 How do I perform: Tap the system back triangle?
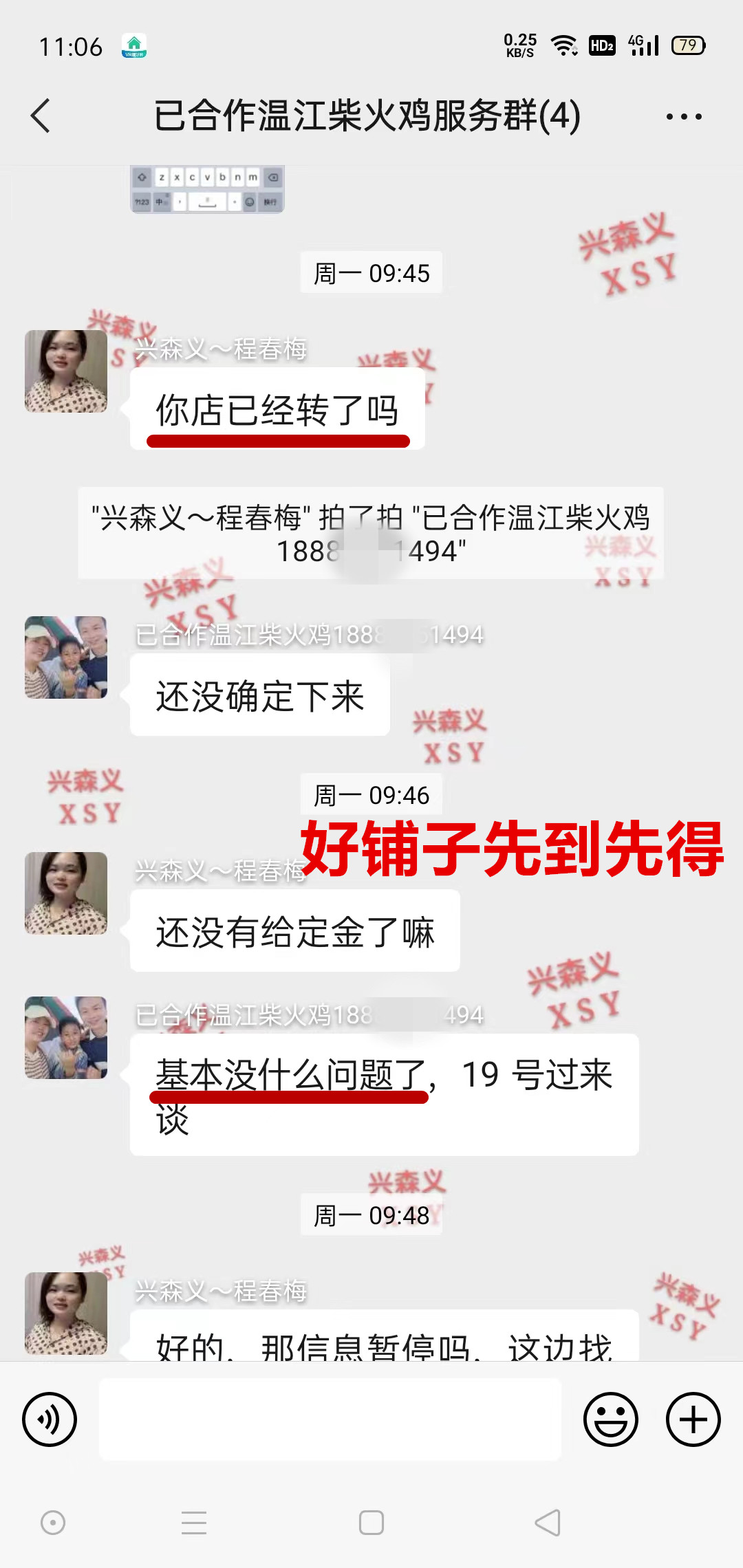coord(548,1523)
